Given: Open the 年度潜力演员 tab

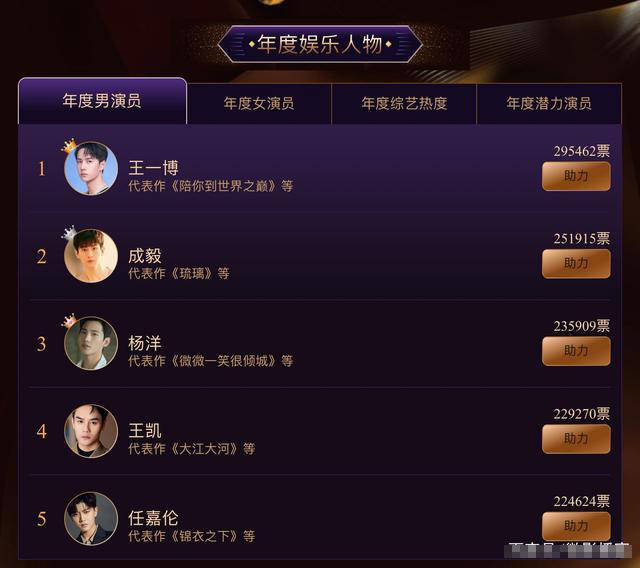Looking at the screenshot, I should [548, 104].
